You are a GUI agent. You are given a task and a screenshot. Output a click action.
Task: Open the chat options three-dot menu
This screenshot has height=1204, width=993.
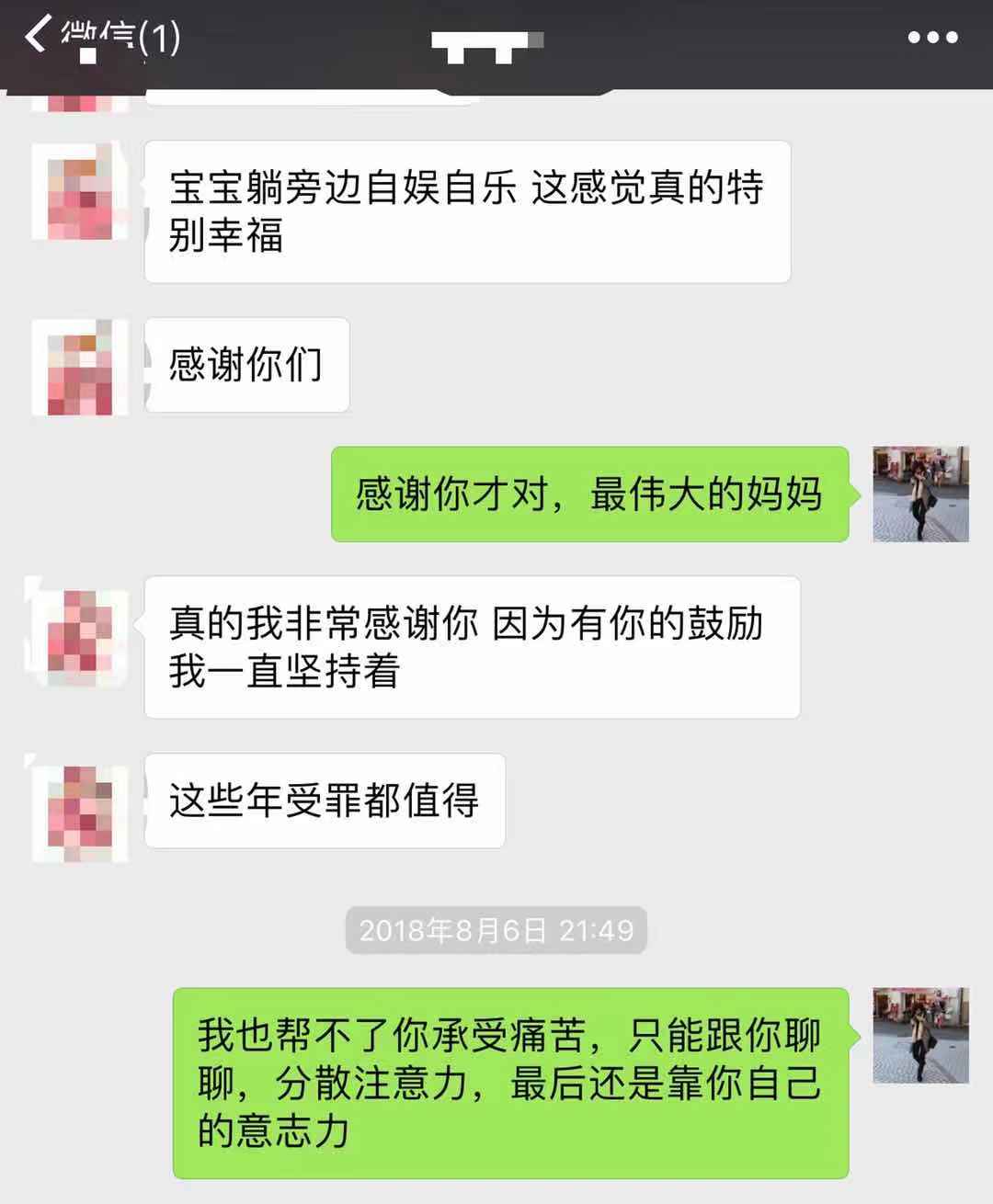(932, 38)
